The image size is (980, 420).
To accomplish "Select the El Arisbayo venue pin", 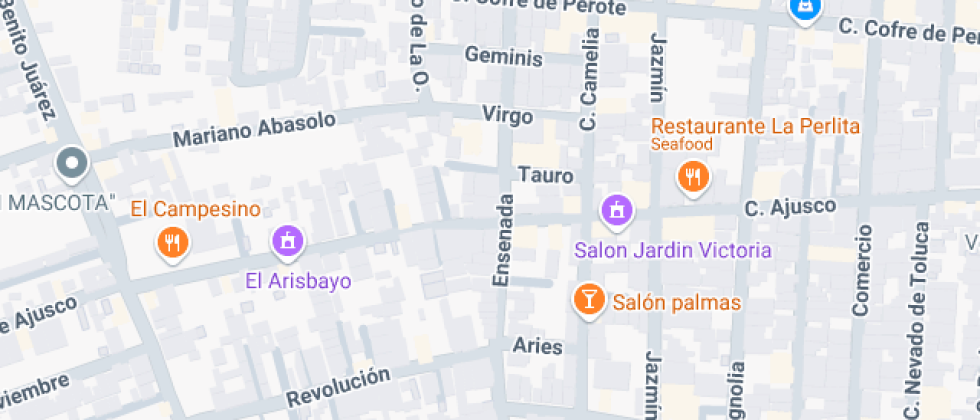I will pyautogui.click(x=288, y=240).
